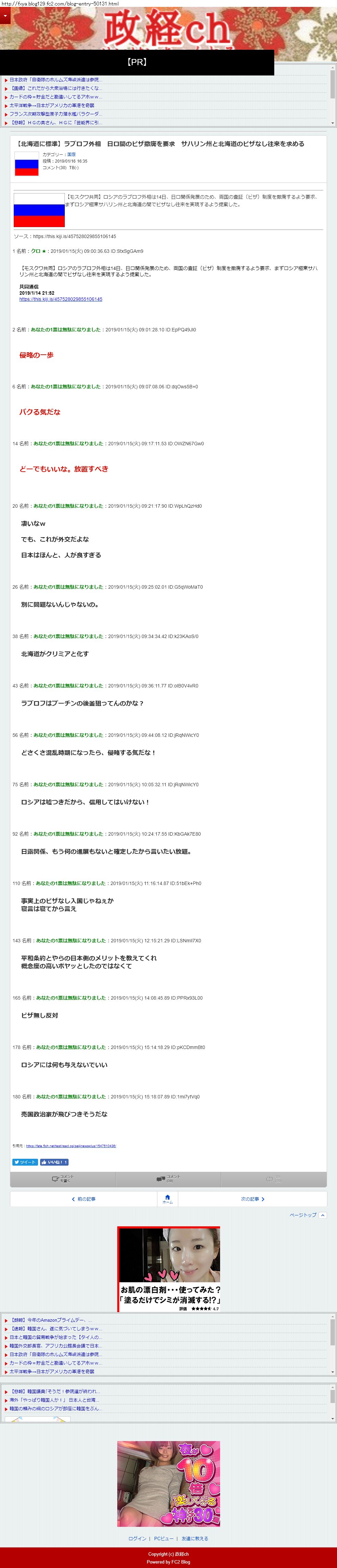This screenshot has height=1568, width=337.
Task: Go to the blog home (ホーム)
Action: pos(167,1199)
